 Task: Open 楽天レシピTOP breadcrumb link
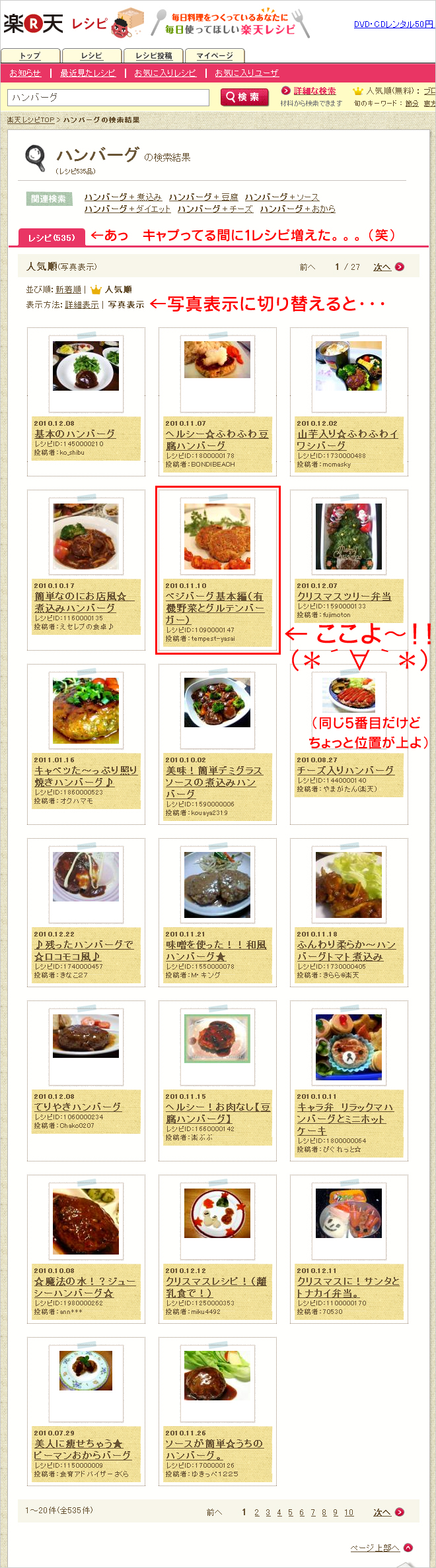click(x=30, y=120)
